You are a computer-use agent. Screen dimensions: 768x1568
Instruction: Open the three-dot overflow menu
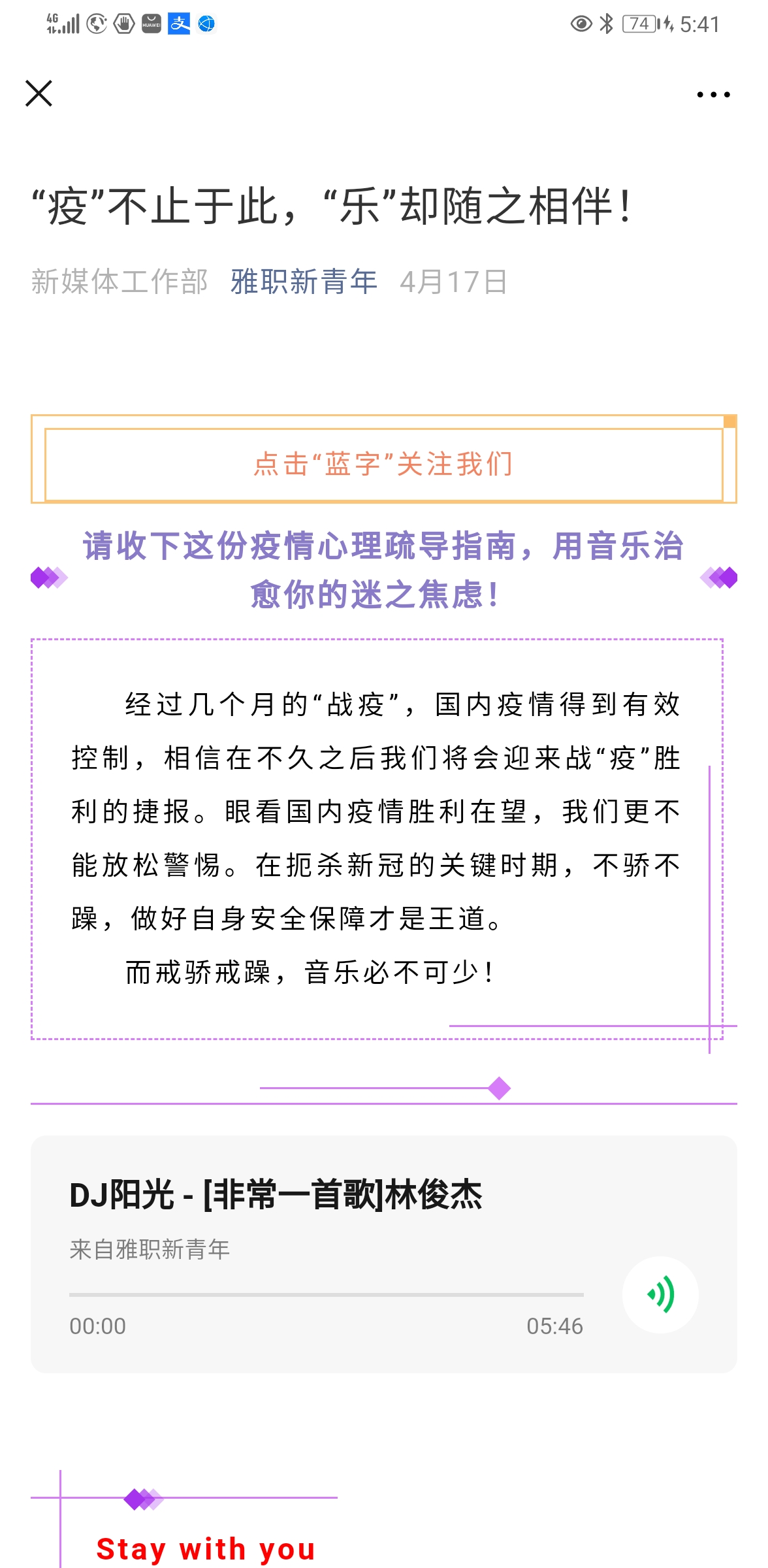713,95
